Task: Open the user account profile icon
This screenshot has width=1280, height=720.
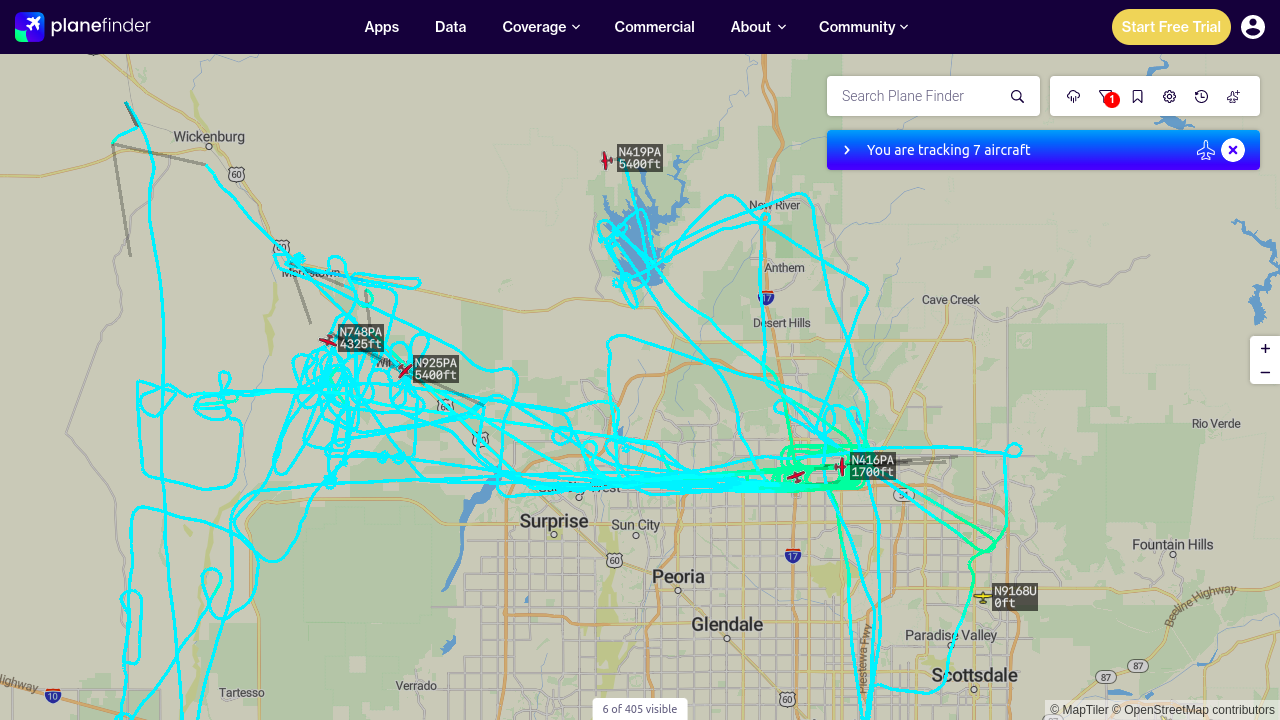Action: click(x=1253, y=27)
